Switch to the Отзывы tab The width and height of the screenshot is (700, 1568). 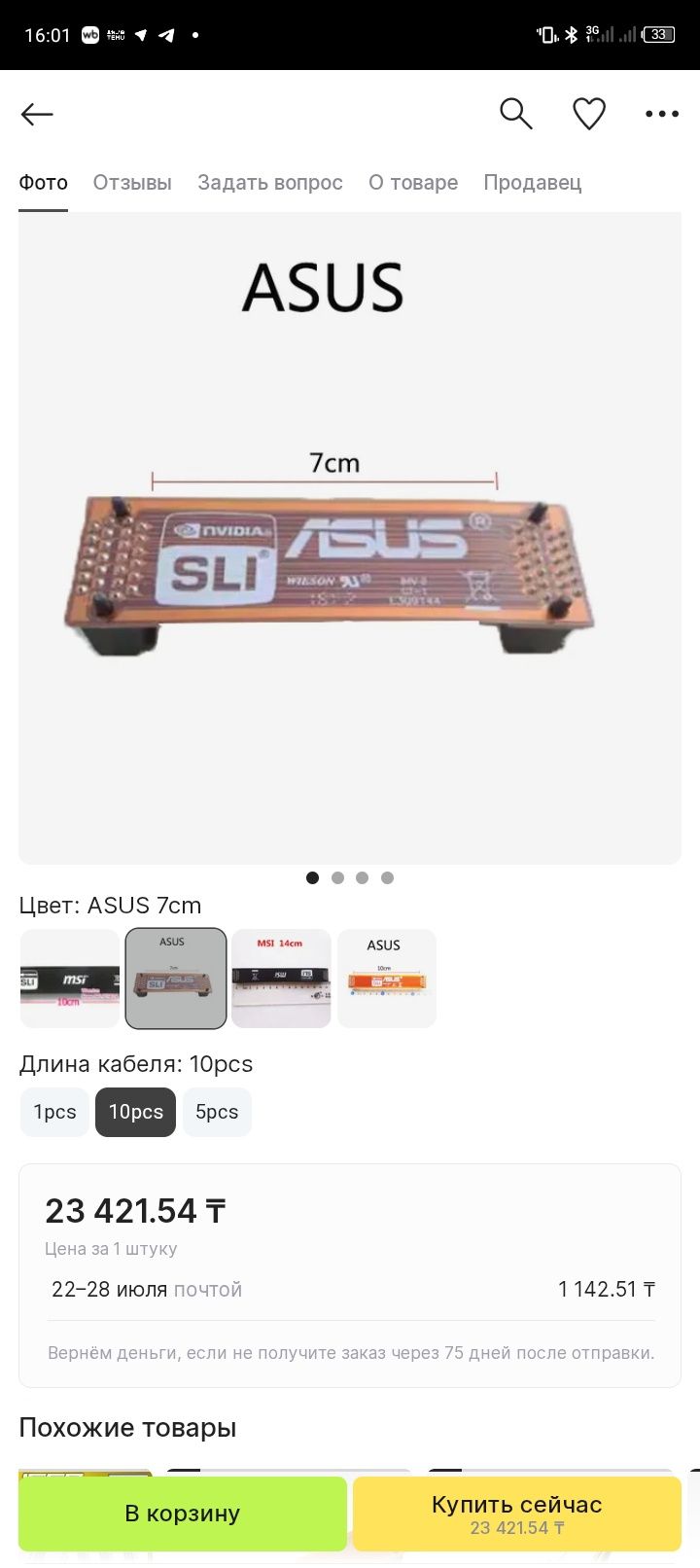(132, 183)
